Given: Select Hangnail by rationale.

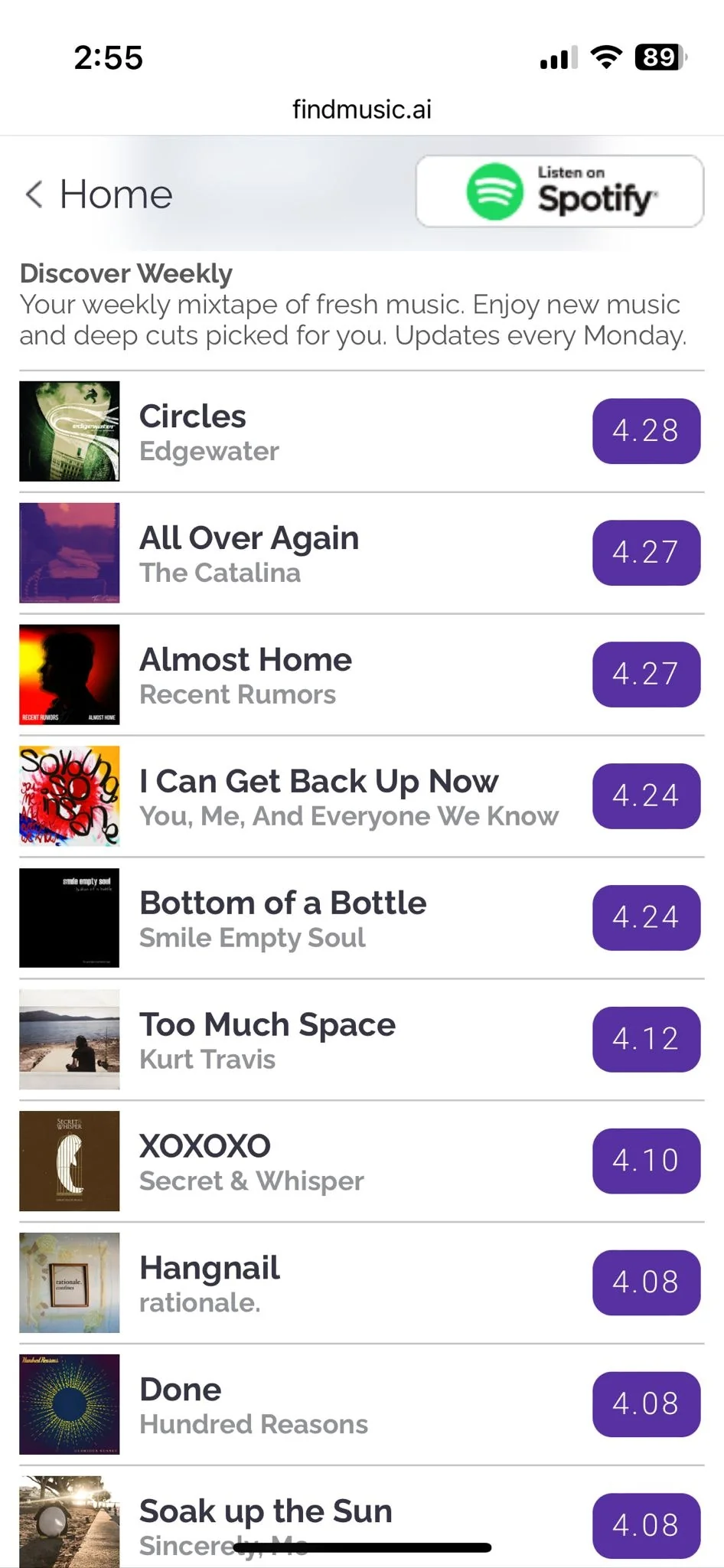Looking at the screenshot, I should [x=209, y=1269].
